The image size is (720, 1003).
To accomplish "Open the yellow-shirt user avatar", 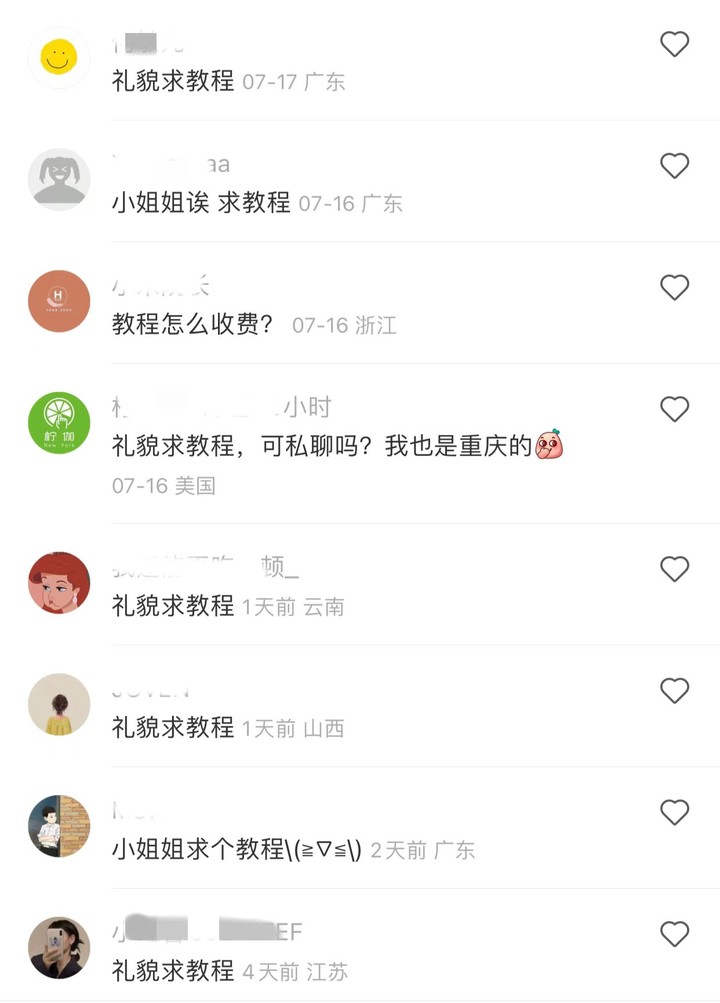I will click(58, 705).
